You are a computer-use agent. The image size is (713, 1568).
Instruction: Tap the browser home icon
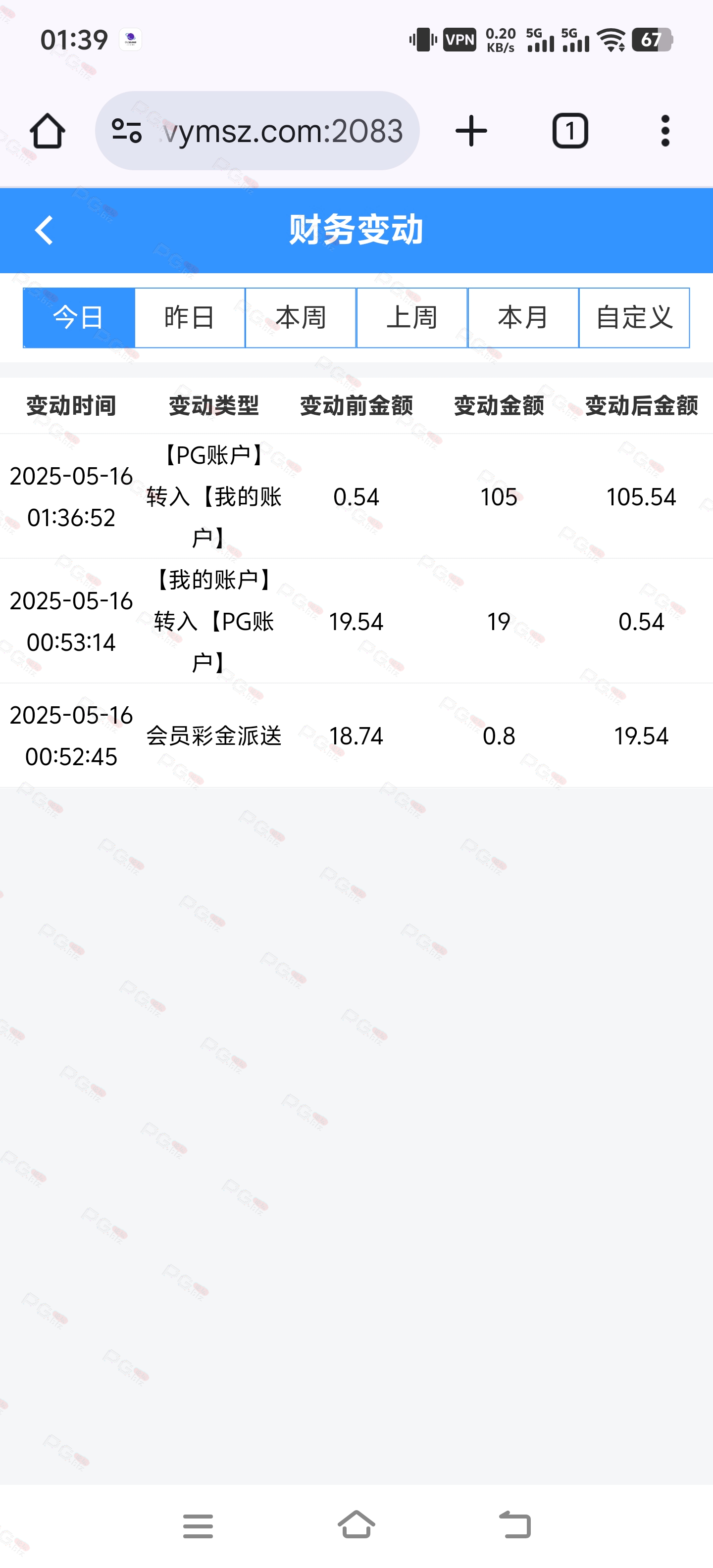[x=48, y=131]
